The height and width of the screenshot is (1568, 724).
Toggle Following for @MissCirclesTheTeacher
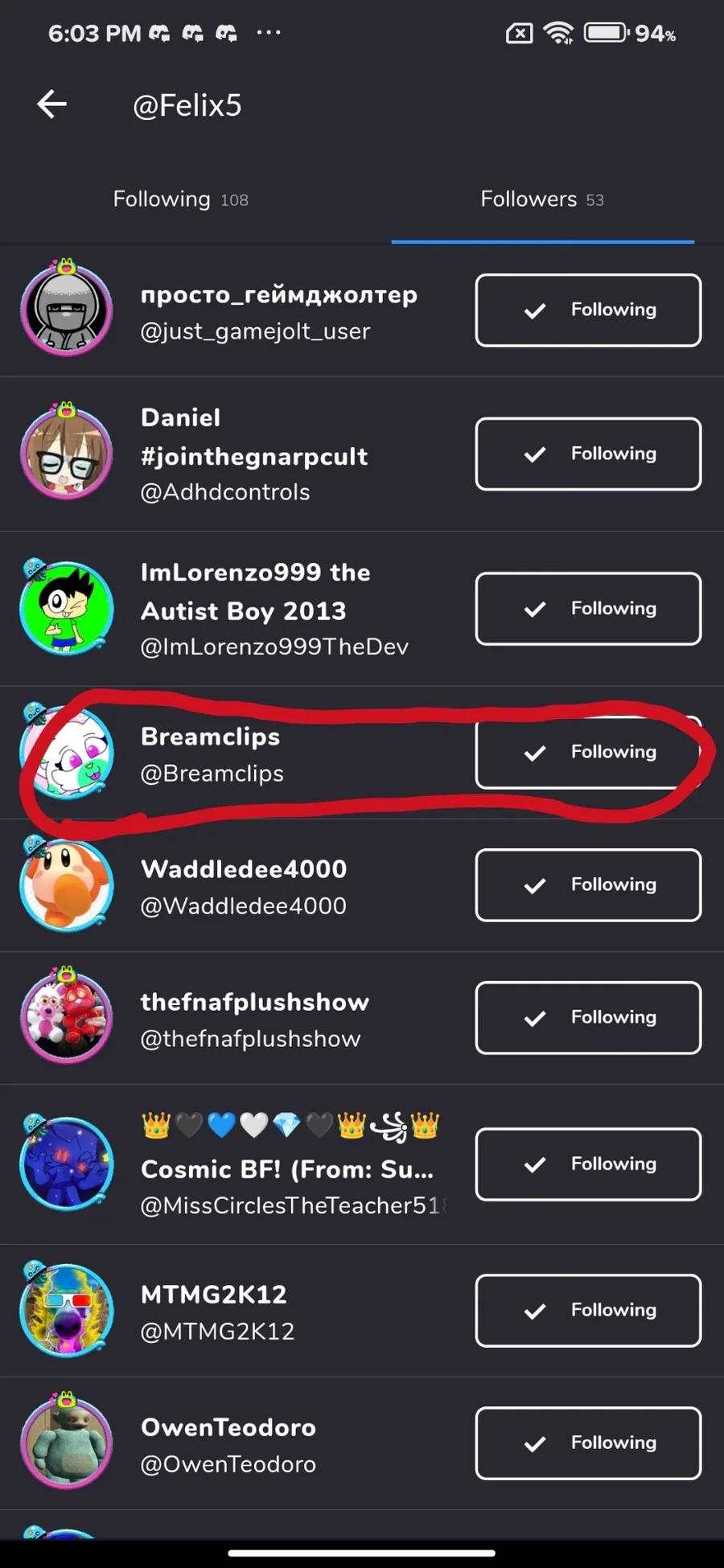[588, 1164]
